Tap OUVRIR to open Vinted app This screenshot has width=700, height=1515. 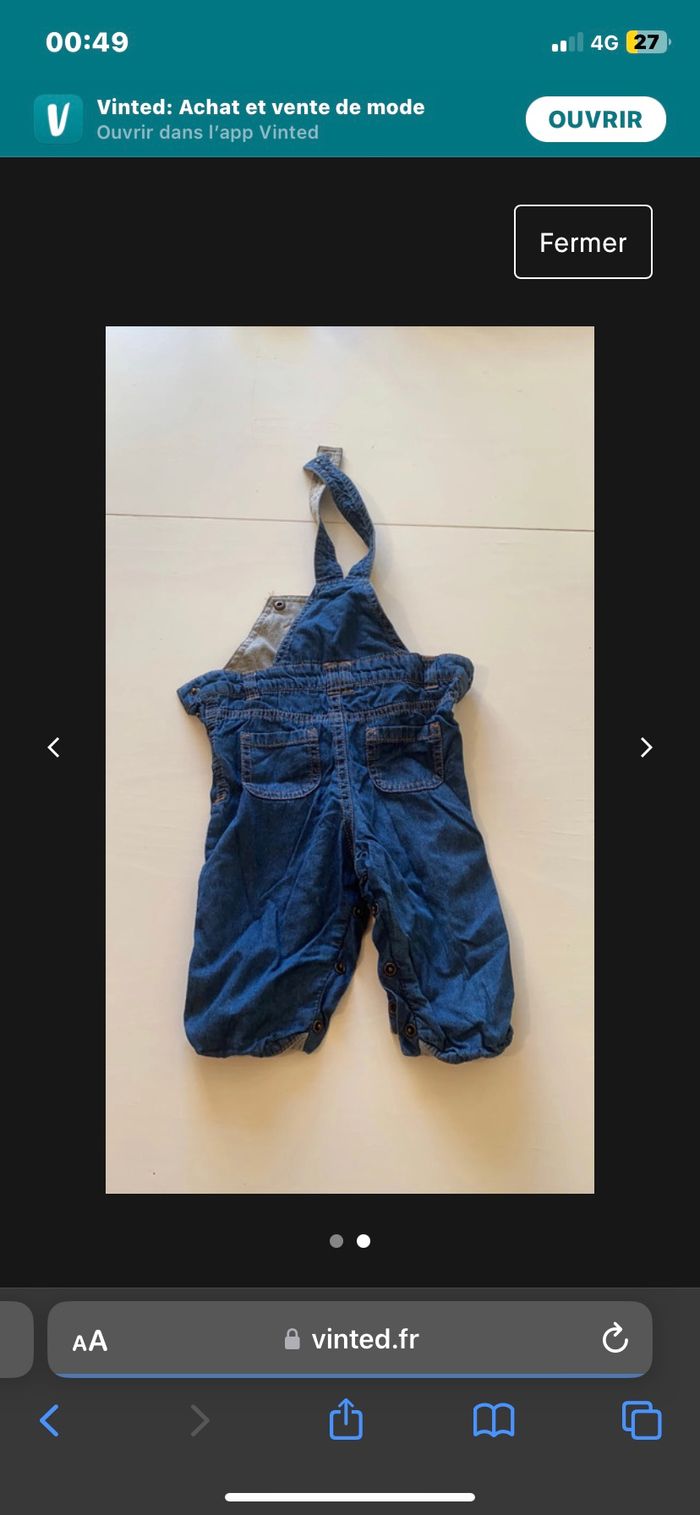[x=595, y=120]
